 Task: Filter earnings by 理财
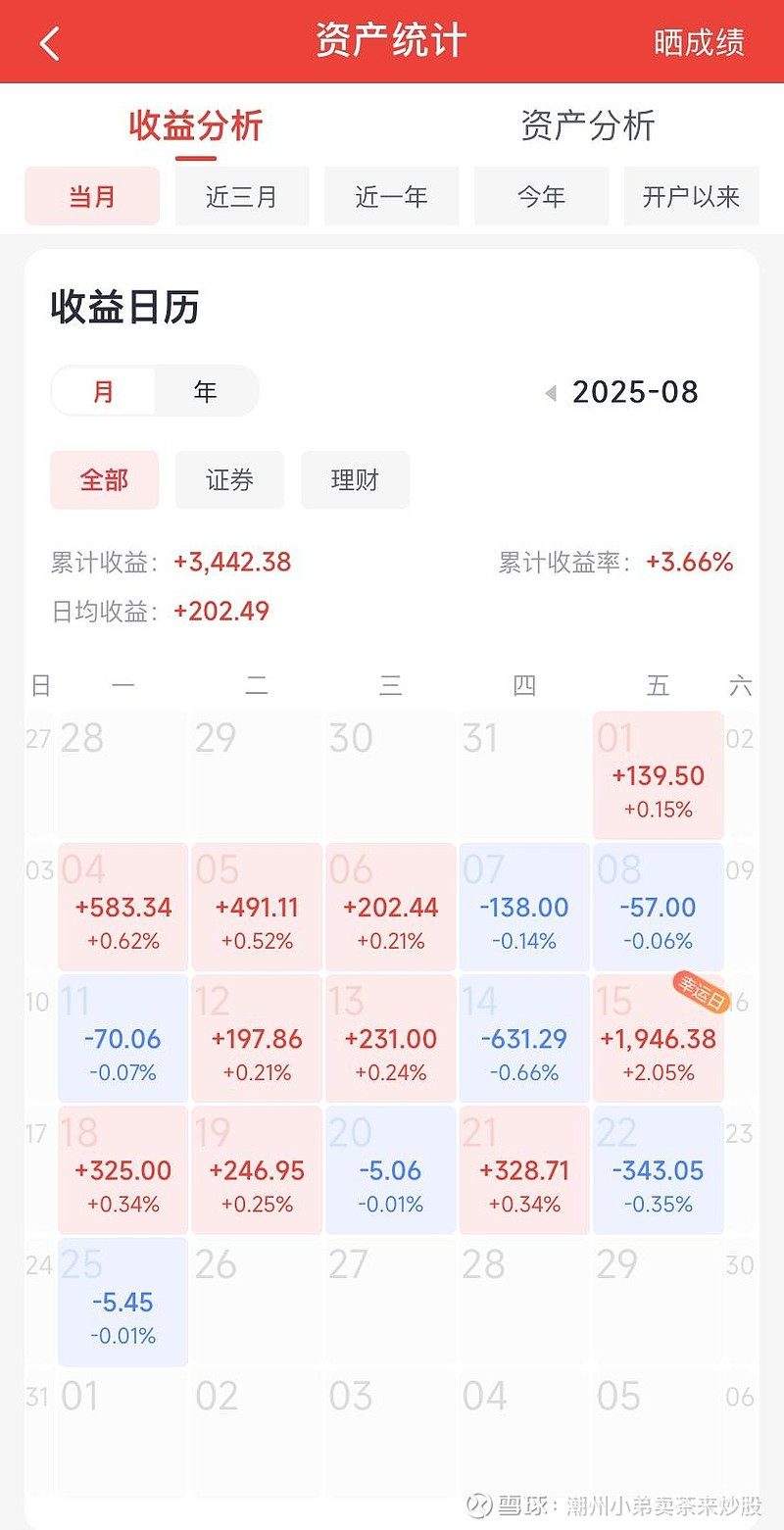point(355,480)
